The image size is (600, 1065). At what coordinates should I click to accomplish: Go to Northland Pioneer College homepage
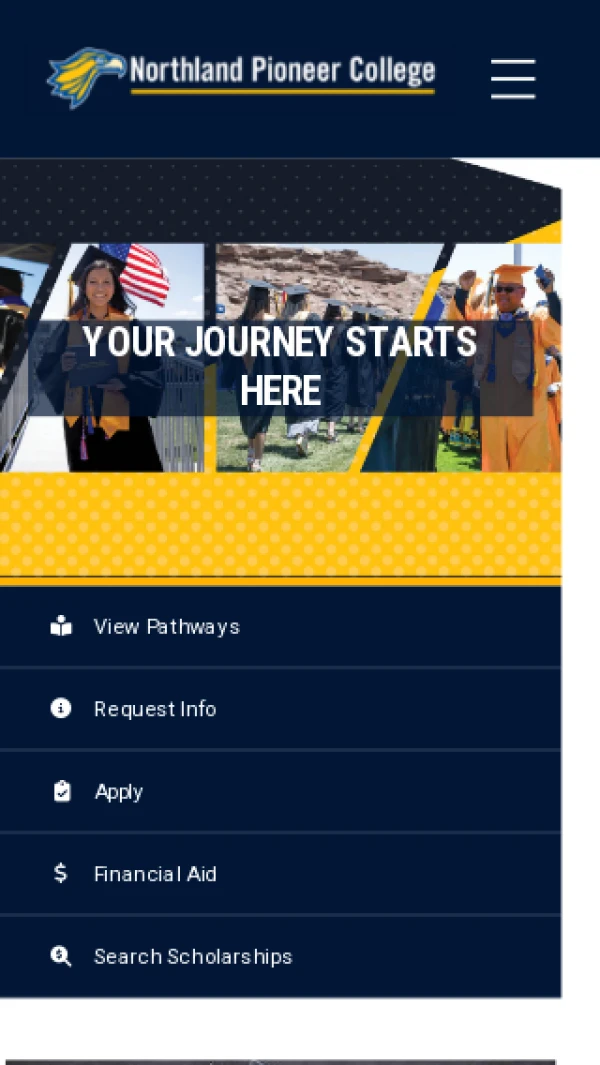tap(241, 76)
